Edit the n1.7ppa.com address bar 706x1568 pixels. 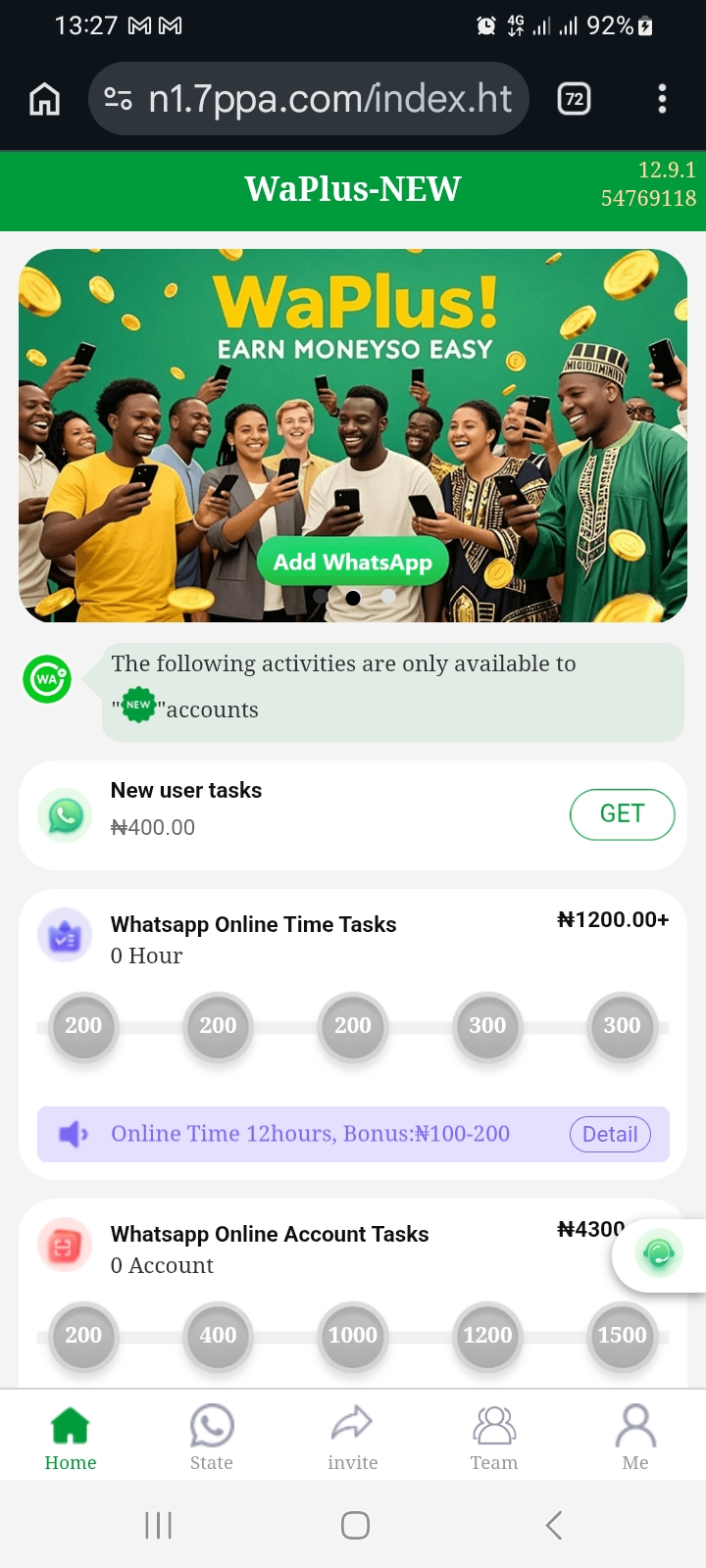click(x=328, y=99)
